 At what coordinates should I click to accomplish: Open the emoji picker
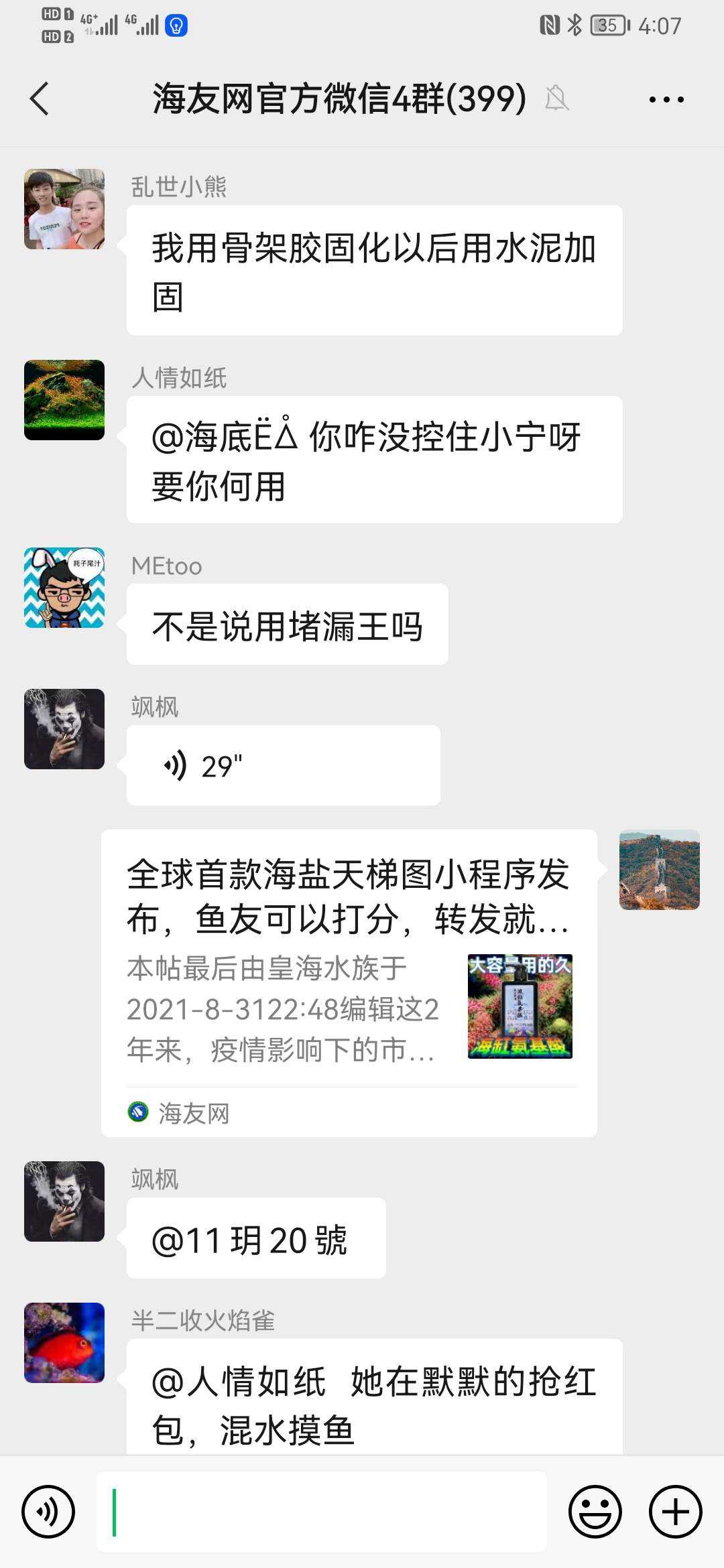pos(595,1512)
